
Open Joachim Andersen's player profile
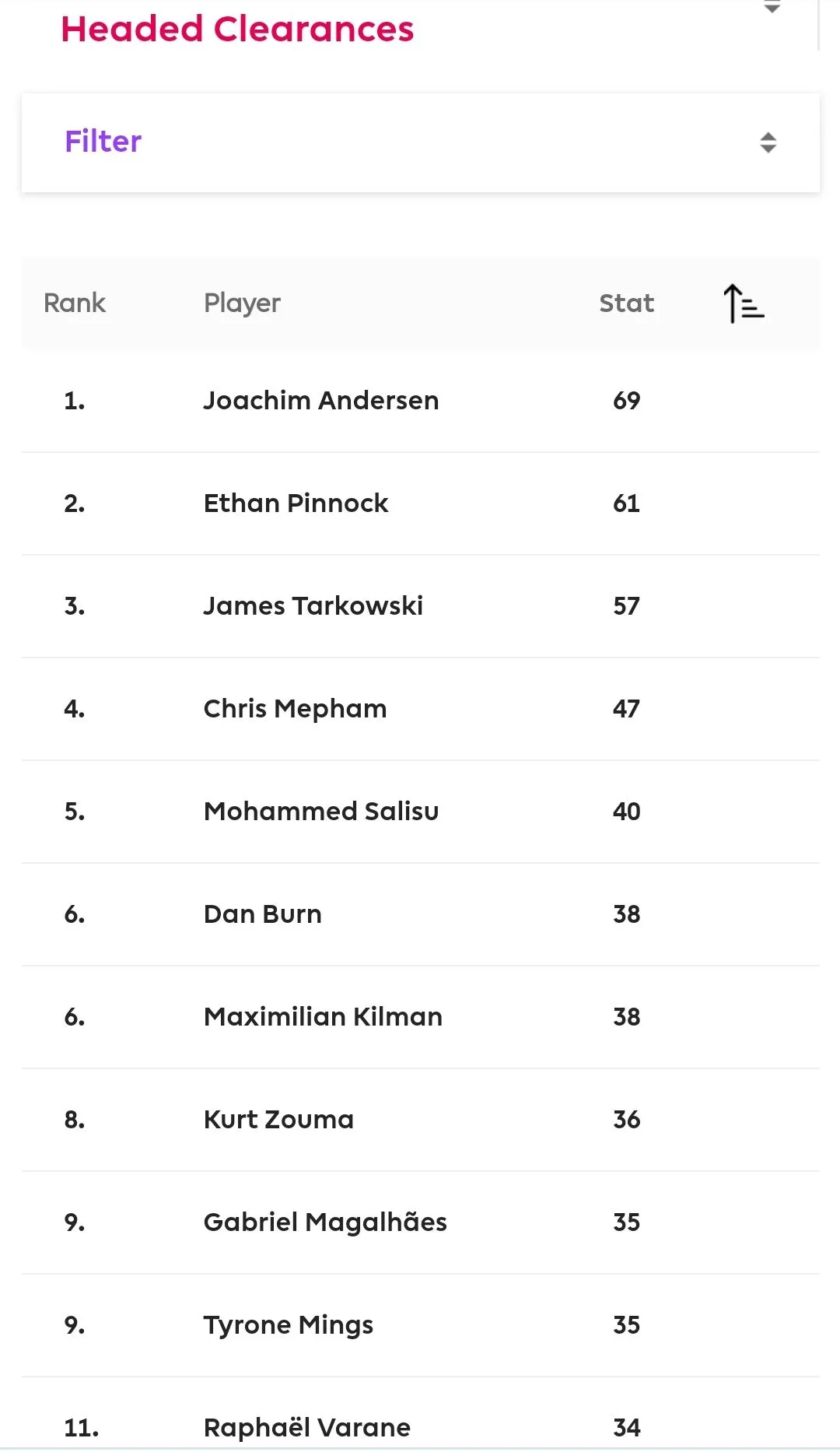click(320, 401)
